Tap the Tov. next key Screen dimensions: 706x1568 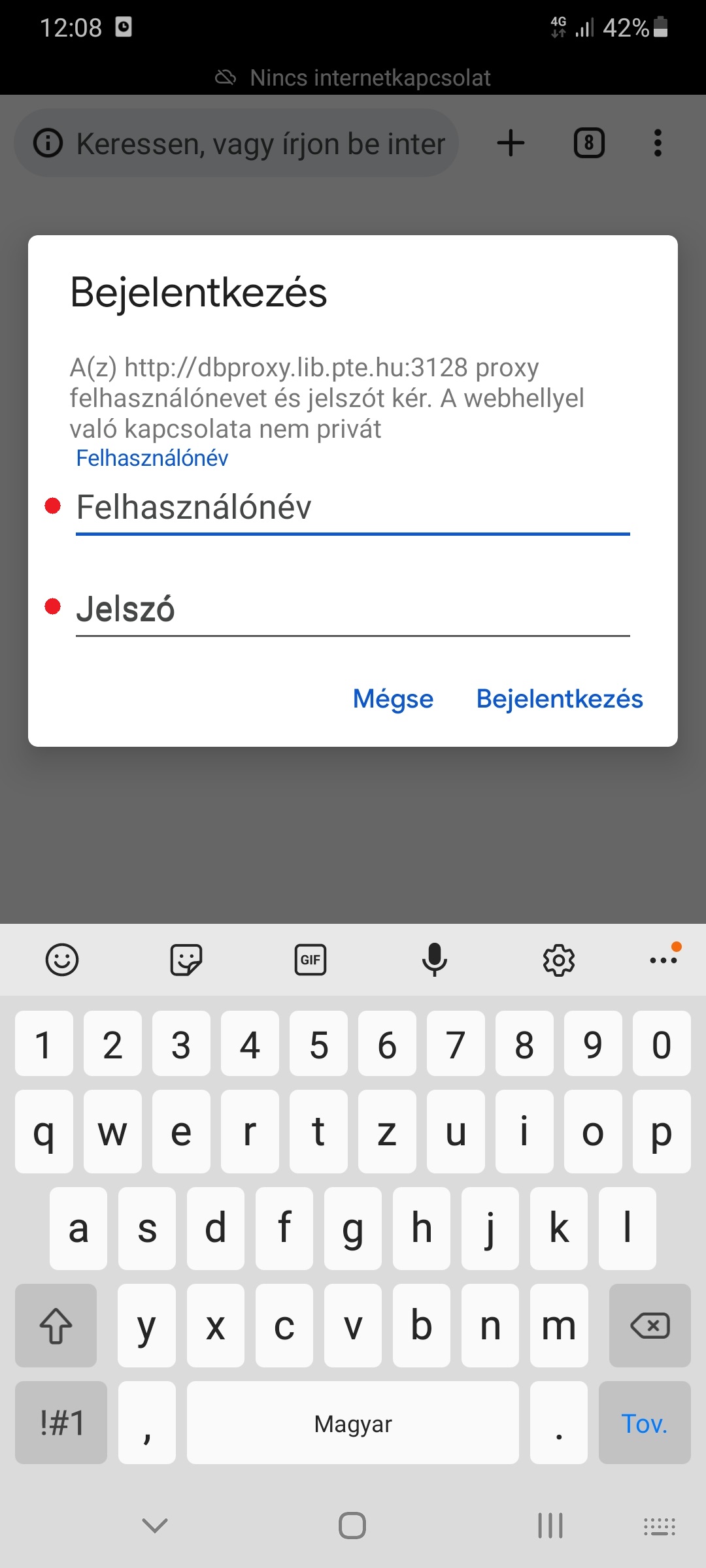pyautogui.click(x=645, y=1423)
